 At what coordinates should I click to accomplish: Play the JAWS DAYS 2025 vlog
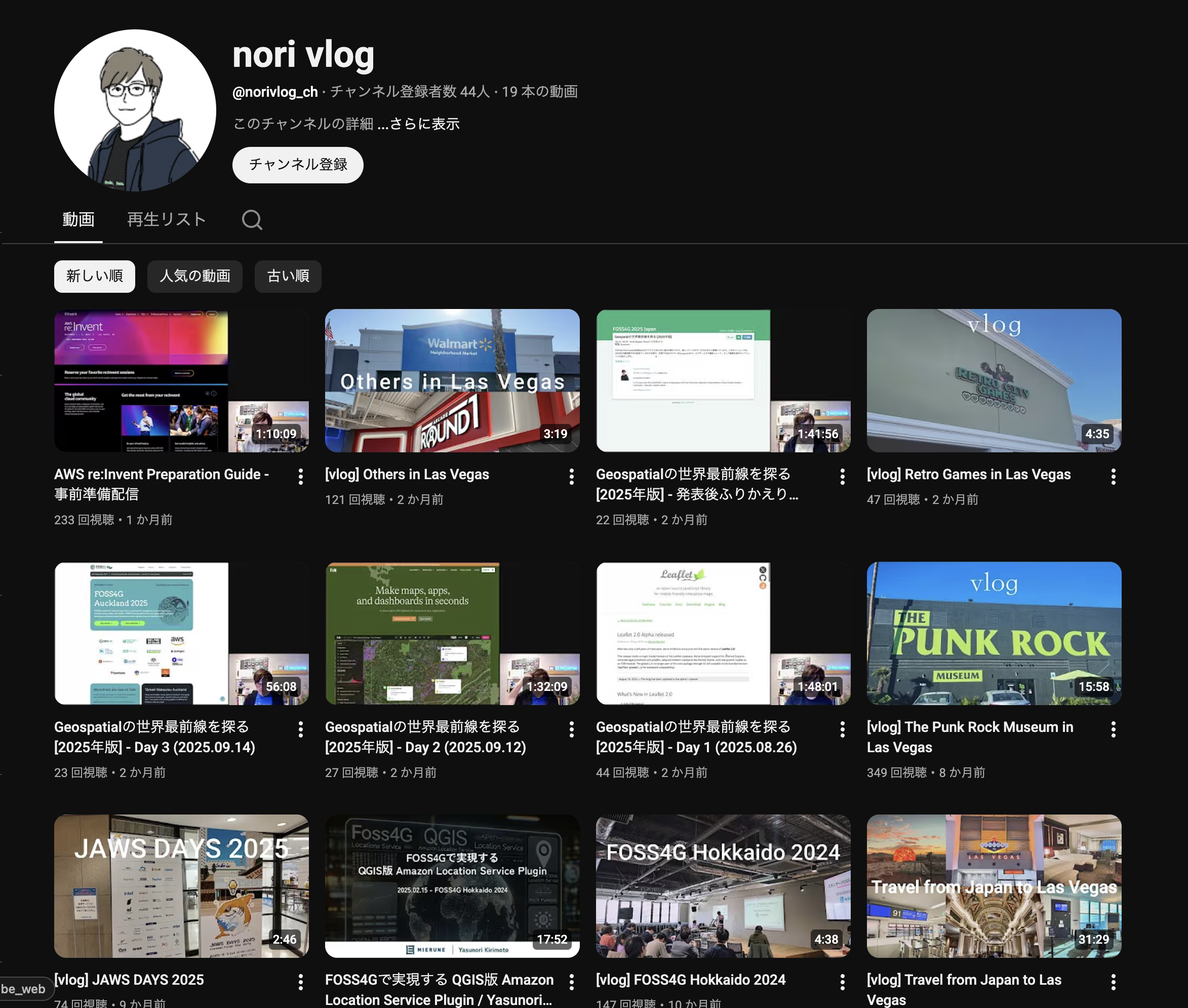click(x=181, y=886)
